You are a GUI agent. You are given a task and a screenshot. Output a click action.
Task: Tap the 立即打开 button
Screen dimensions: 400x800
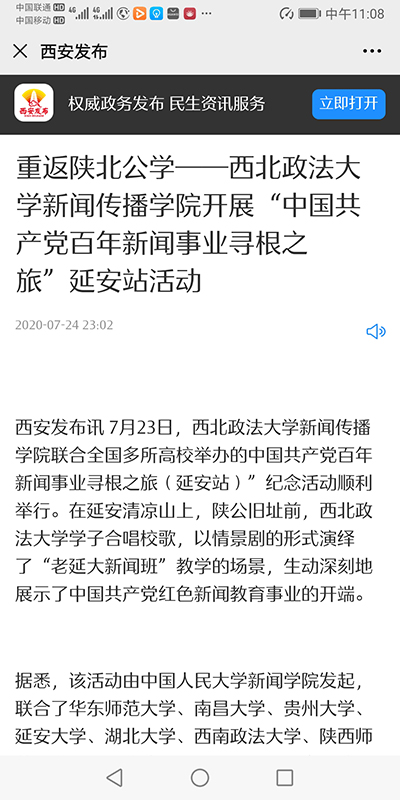pos(348,104)
